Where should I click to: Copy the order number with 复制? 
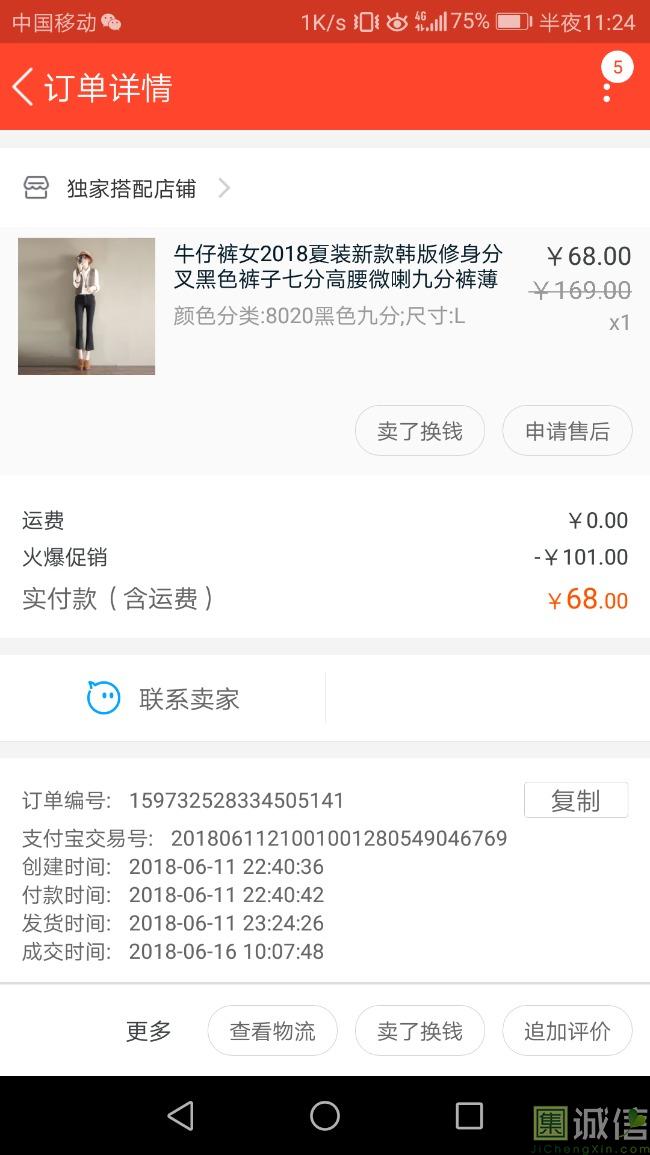pyautogui.click(x=575, y=801)
